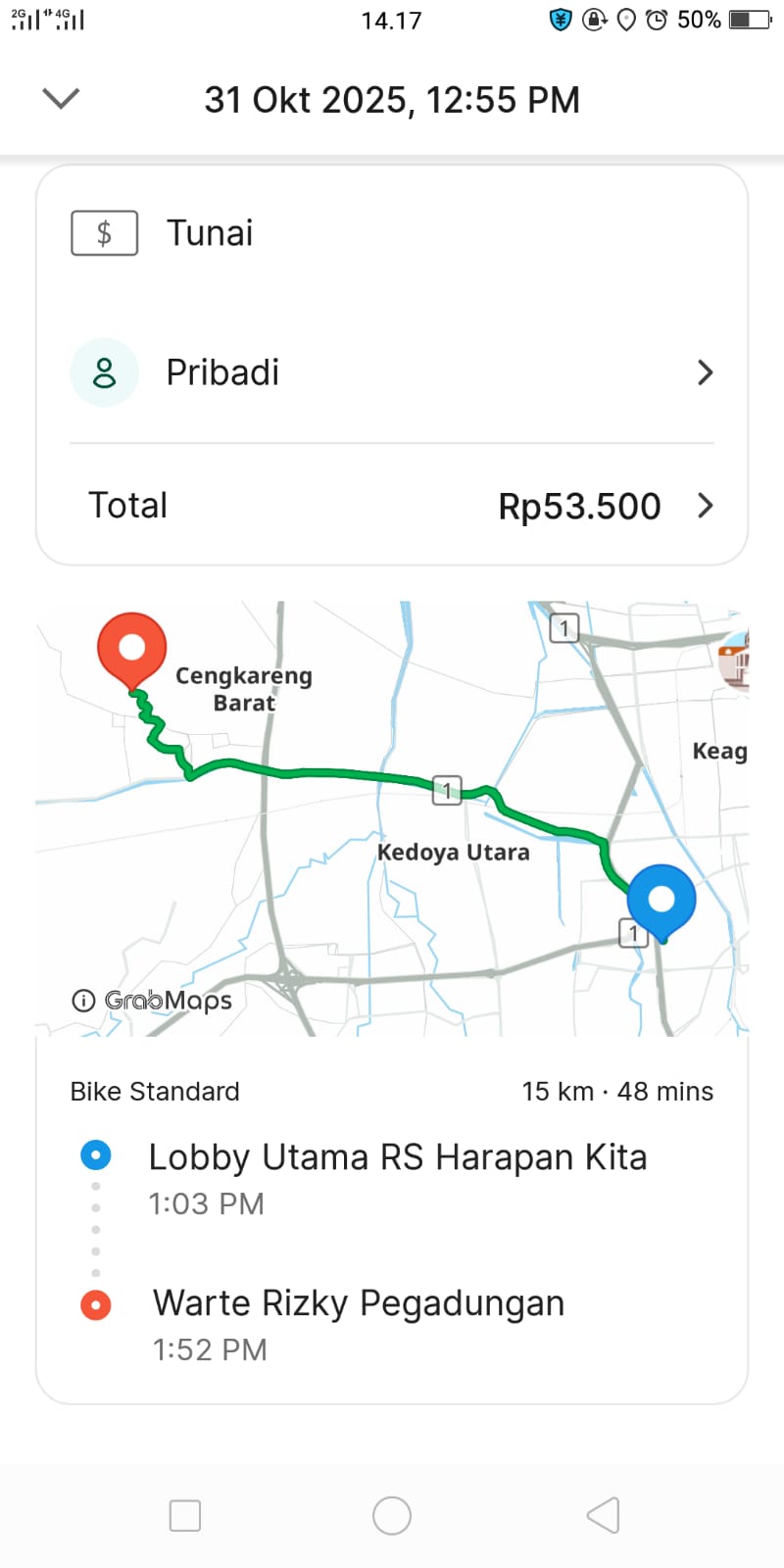Expand the Total Rp53.500 fare breakdown
This screenshot has height=1568, width=784.
704,506
